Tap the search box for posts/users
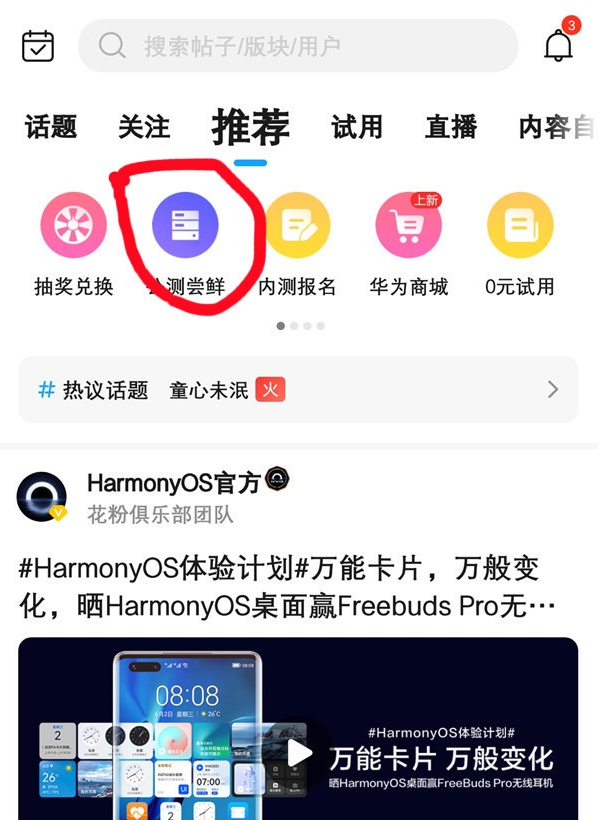Image resolution: width=610 pixels, height=820 pixels. point(298,46)
